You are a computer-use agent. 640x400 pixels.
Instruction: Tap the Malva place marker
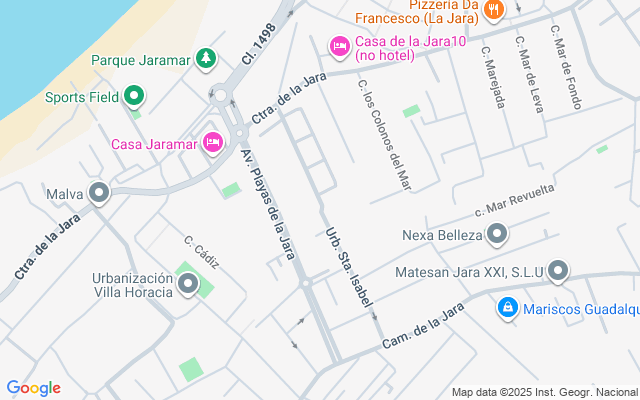coord(98,193)
